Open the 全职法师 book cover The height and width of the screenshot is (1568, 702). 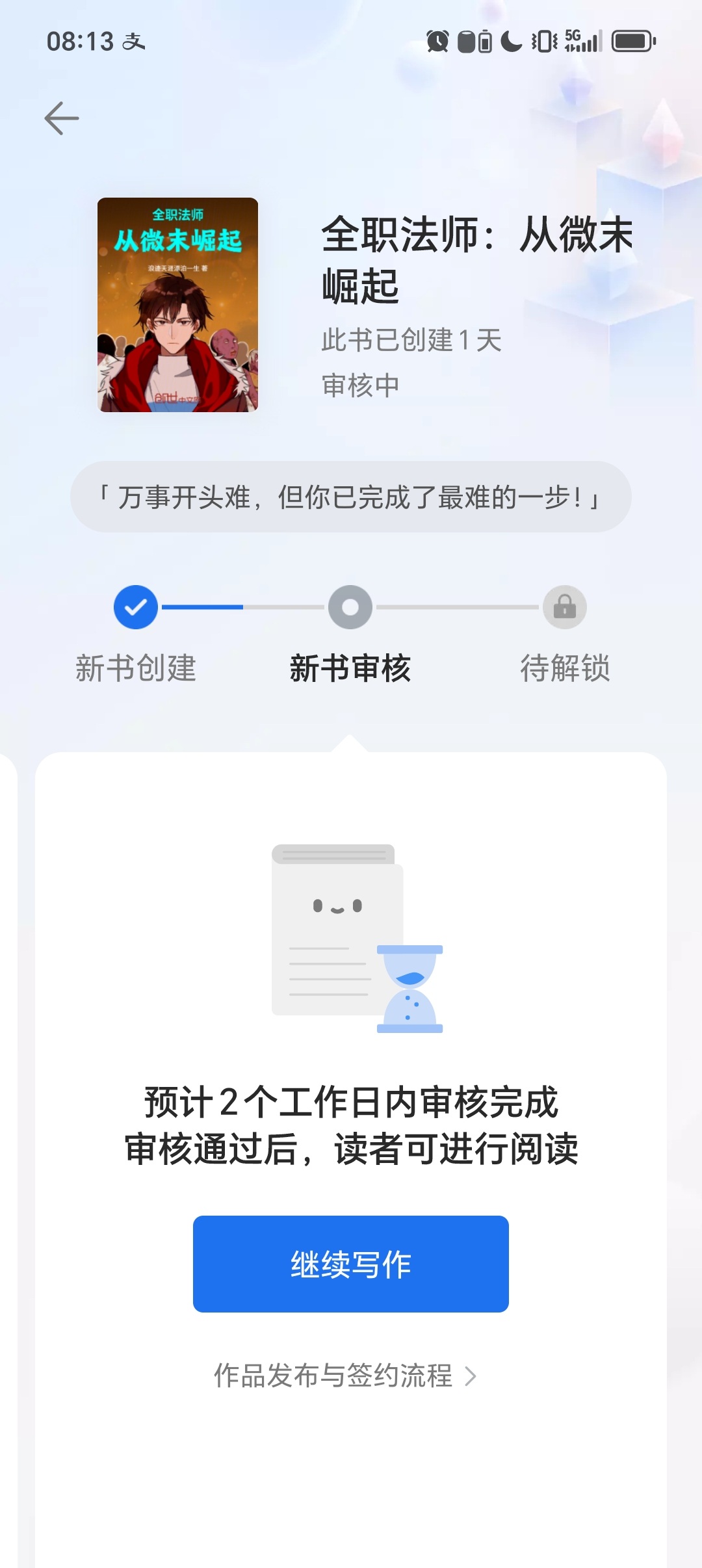[177, 305]
